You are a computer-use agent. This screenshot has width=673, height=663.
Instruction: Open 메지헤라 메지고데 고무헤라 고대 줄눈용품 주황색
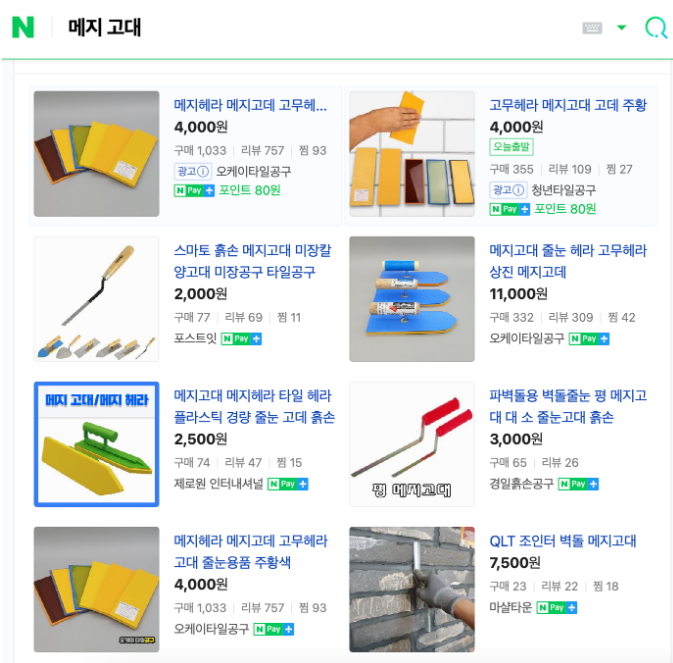tap(250, 551)
